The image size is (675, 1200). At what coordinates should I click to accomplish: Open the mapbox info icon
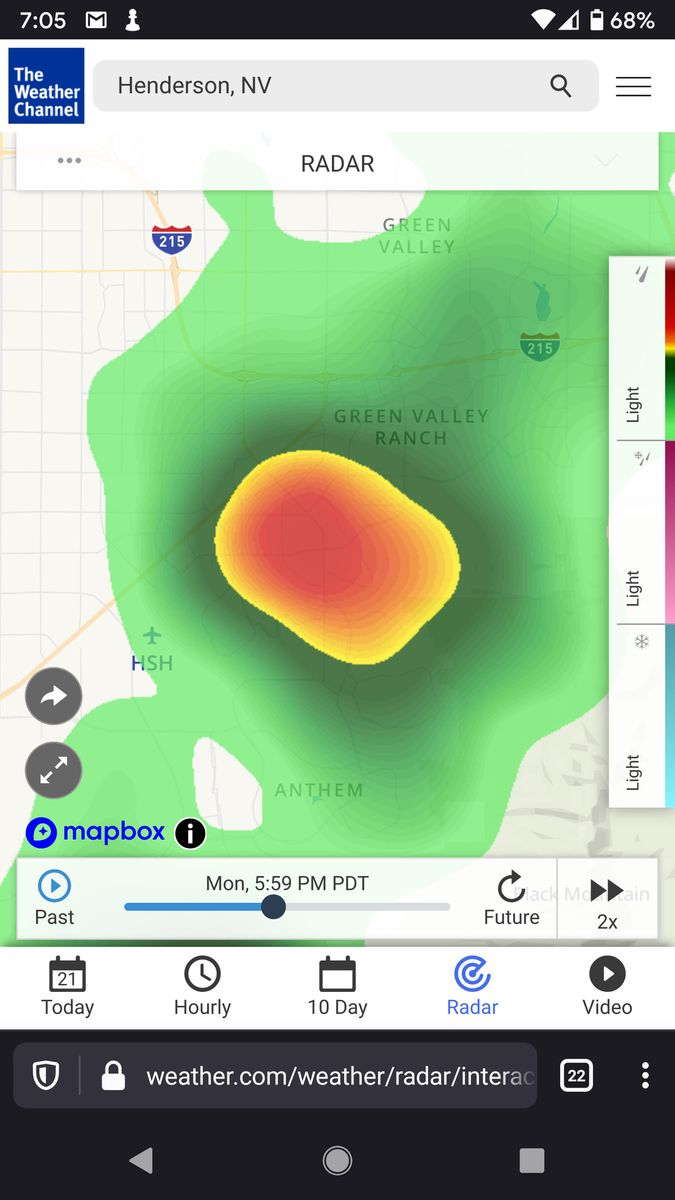click(190, 833)
